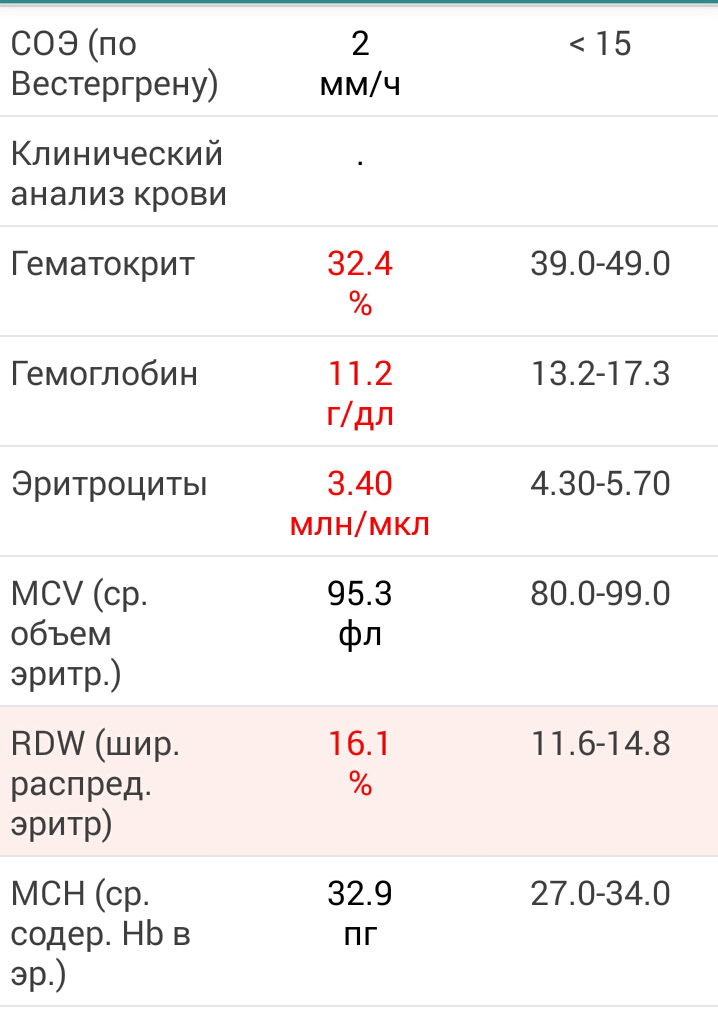This screenshot has height=1014, width=718.
Task: Open the Эритроциты result details
Action: (x=359, y=501)
